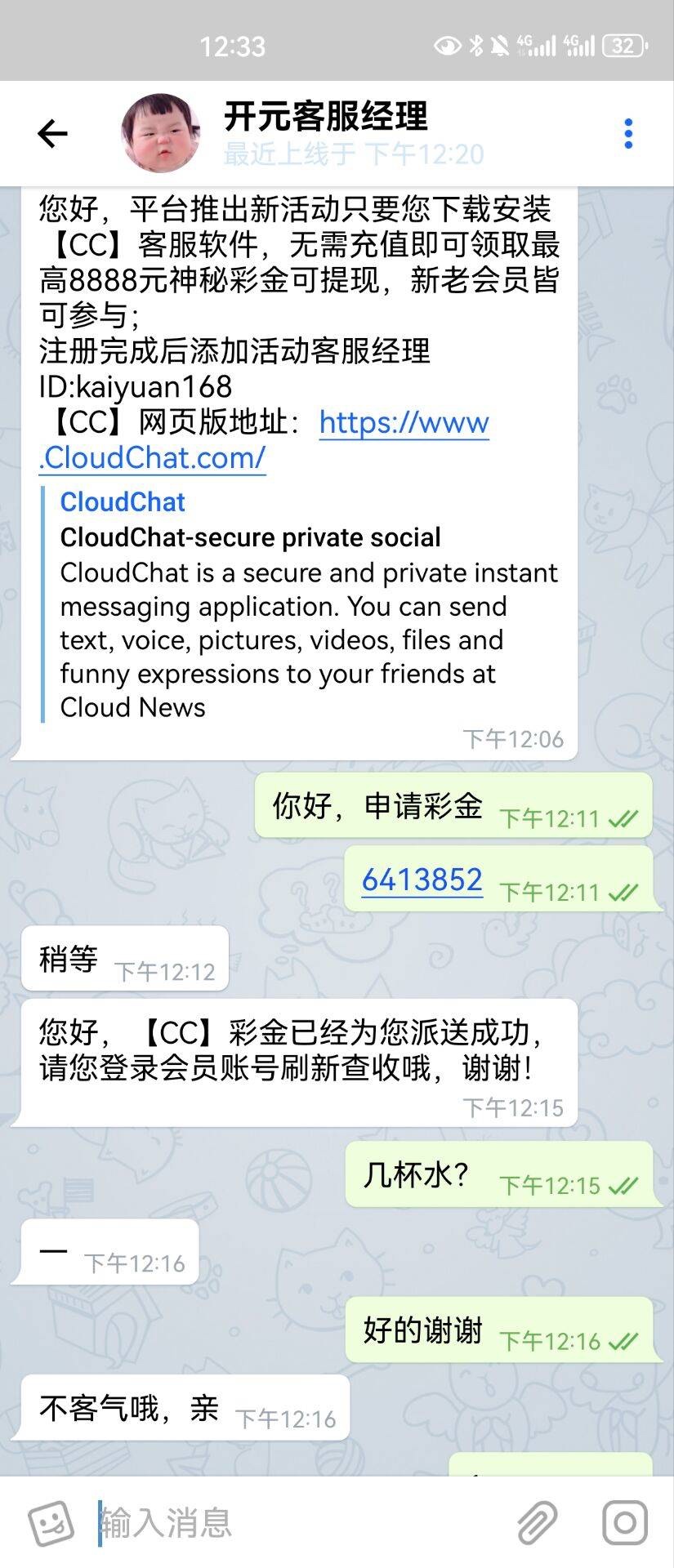Go back using the arrow icon

(x=52, y=133)
